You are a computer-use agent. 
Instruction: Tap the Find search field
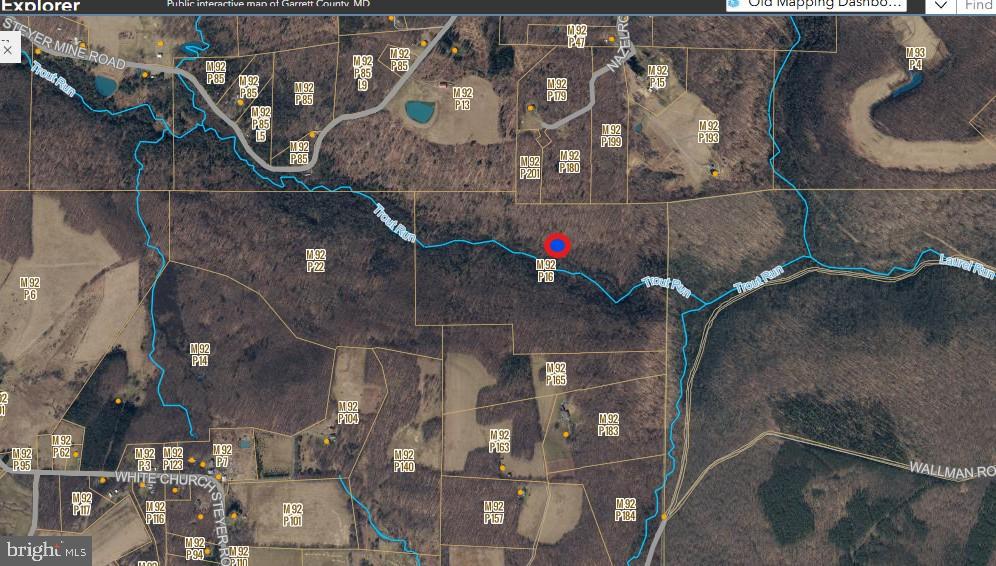click(x=977, y=6)
